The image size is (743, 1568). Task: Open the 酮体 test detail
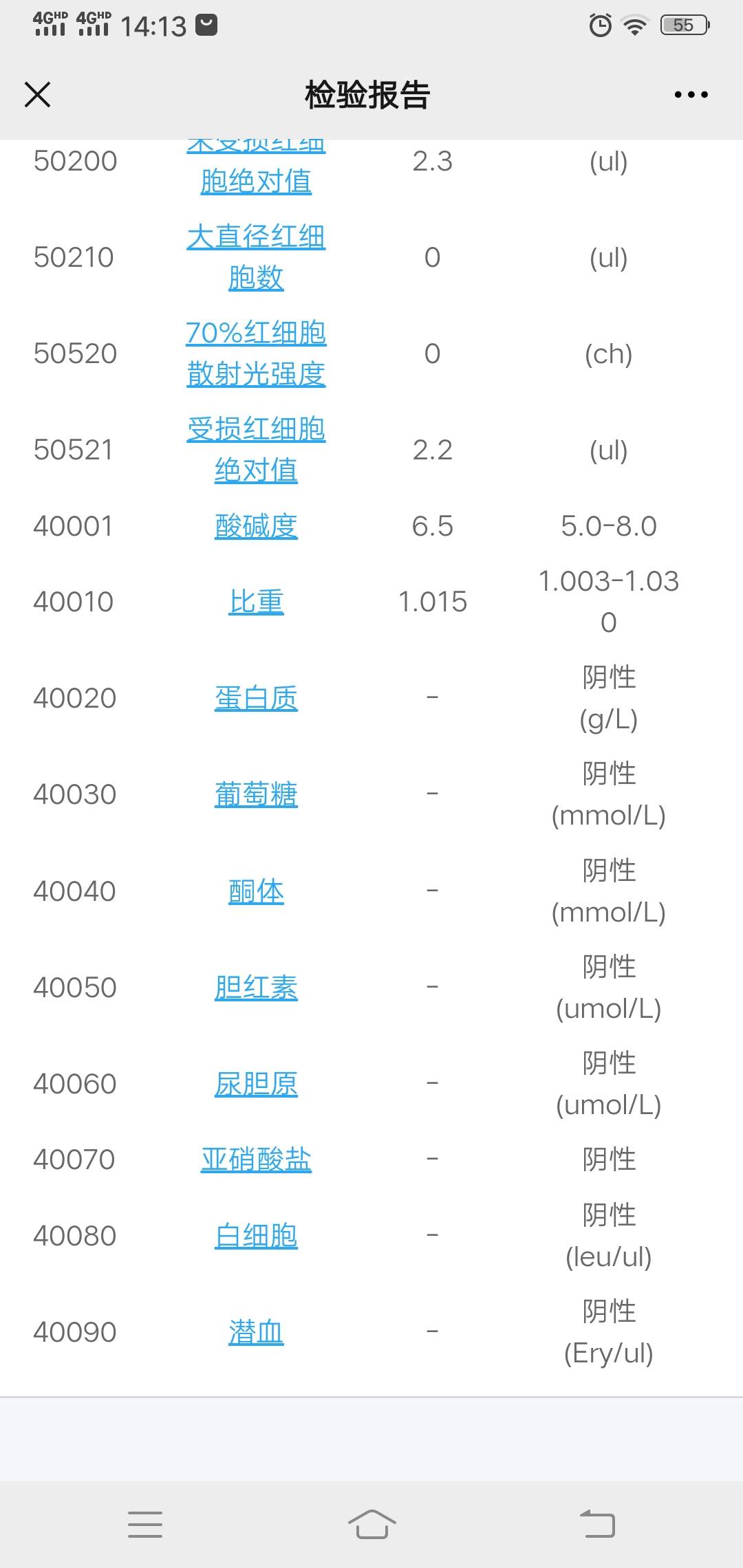tap(257, 891)
